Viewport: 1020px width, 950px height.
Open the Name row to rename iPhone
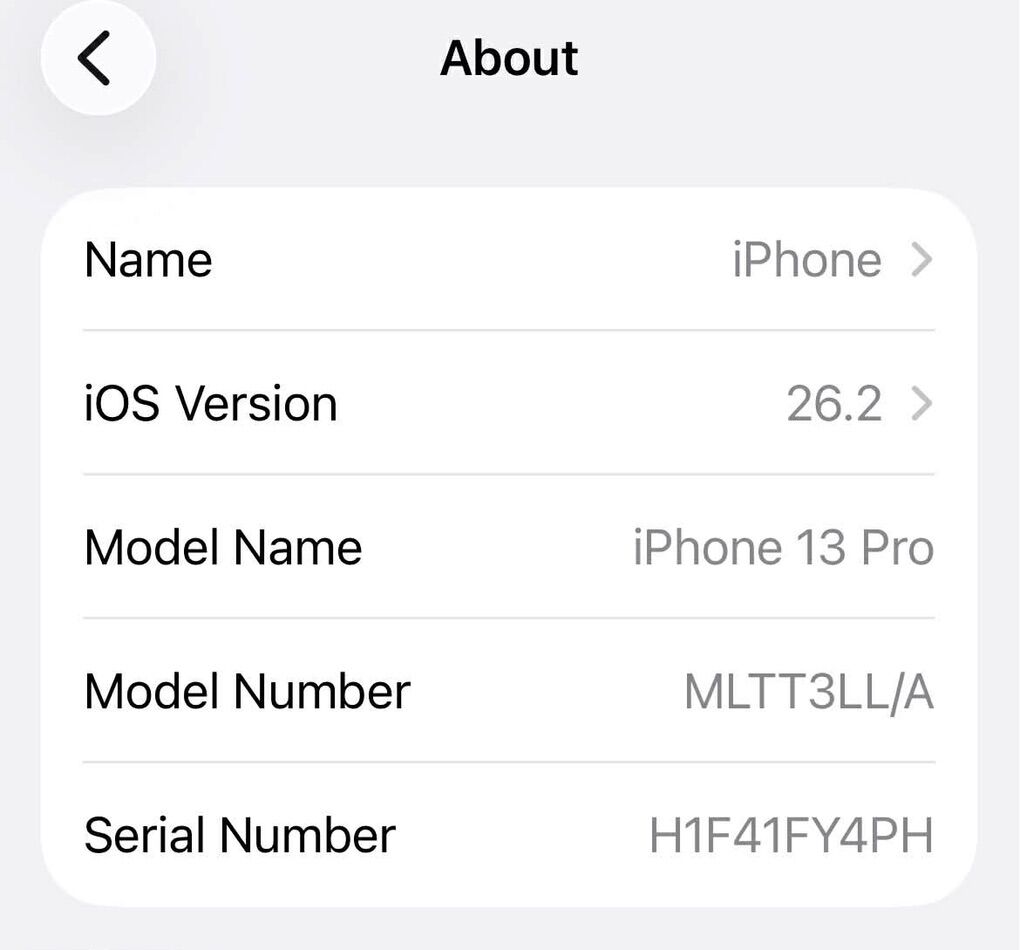[508, 261]
